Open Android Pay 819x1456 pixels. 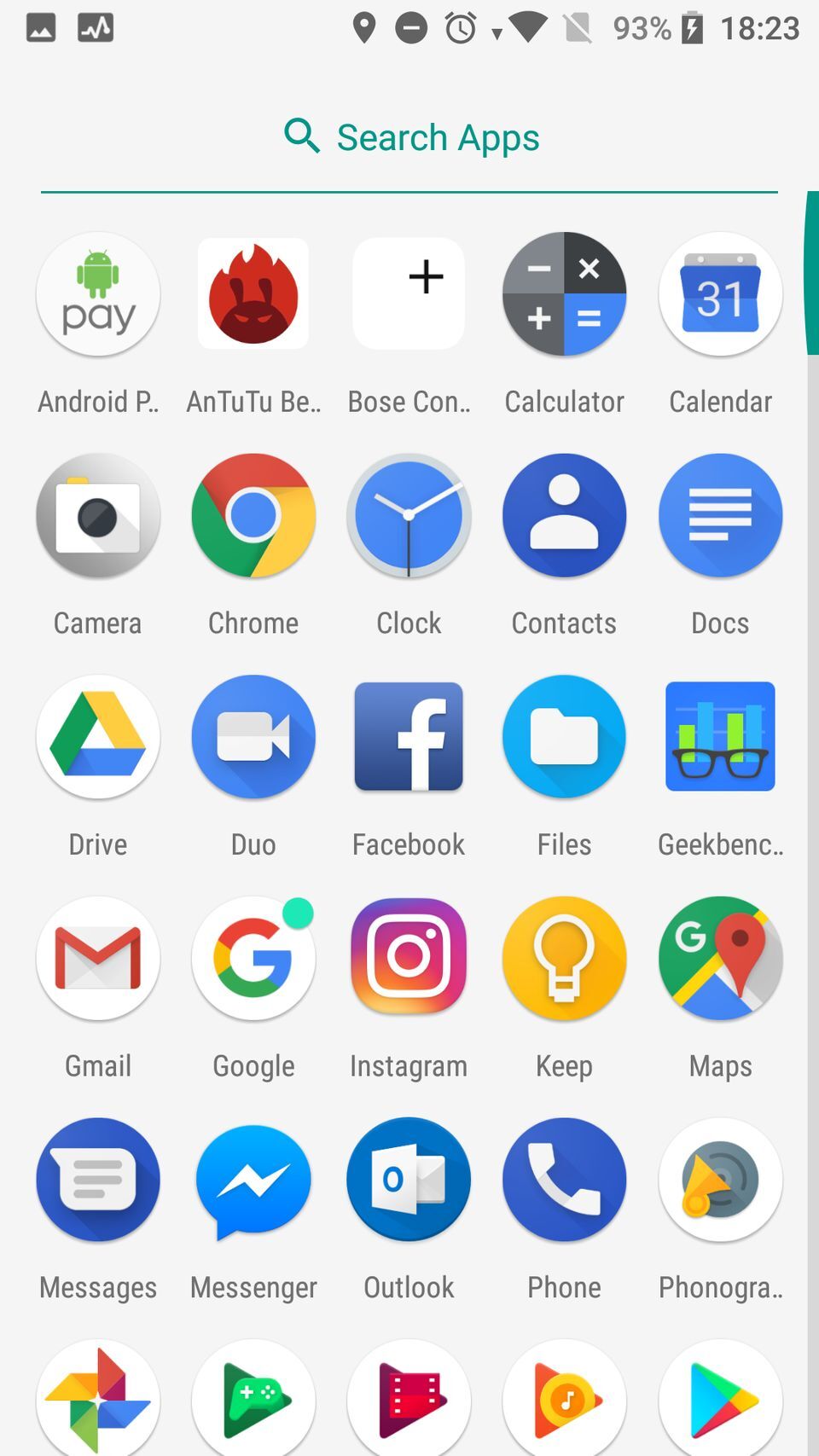click(97, 293)
